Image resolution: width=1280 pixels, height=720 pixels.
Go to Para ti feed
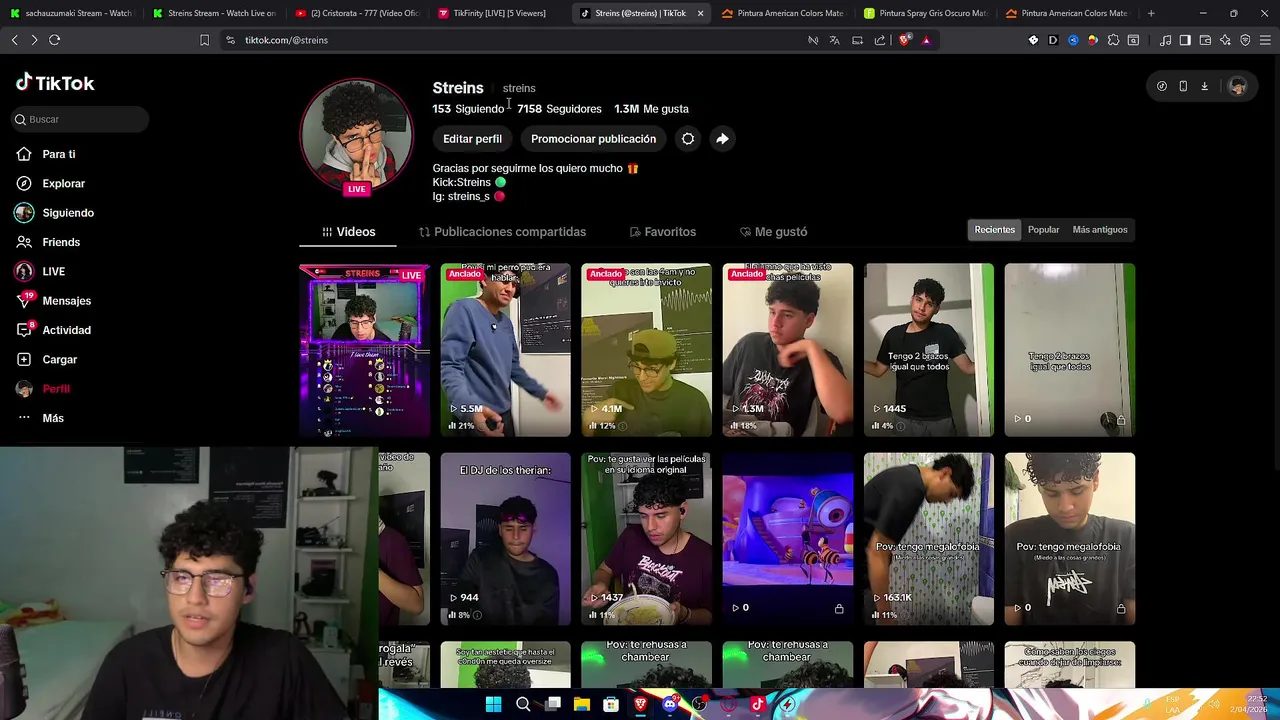(58, 154)
